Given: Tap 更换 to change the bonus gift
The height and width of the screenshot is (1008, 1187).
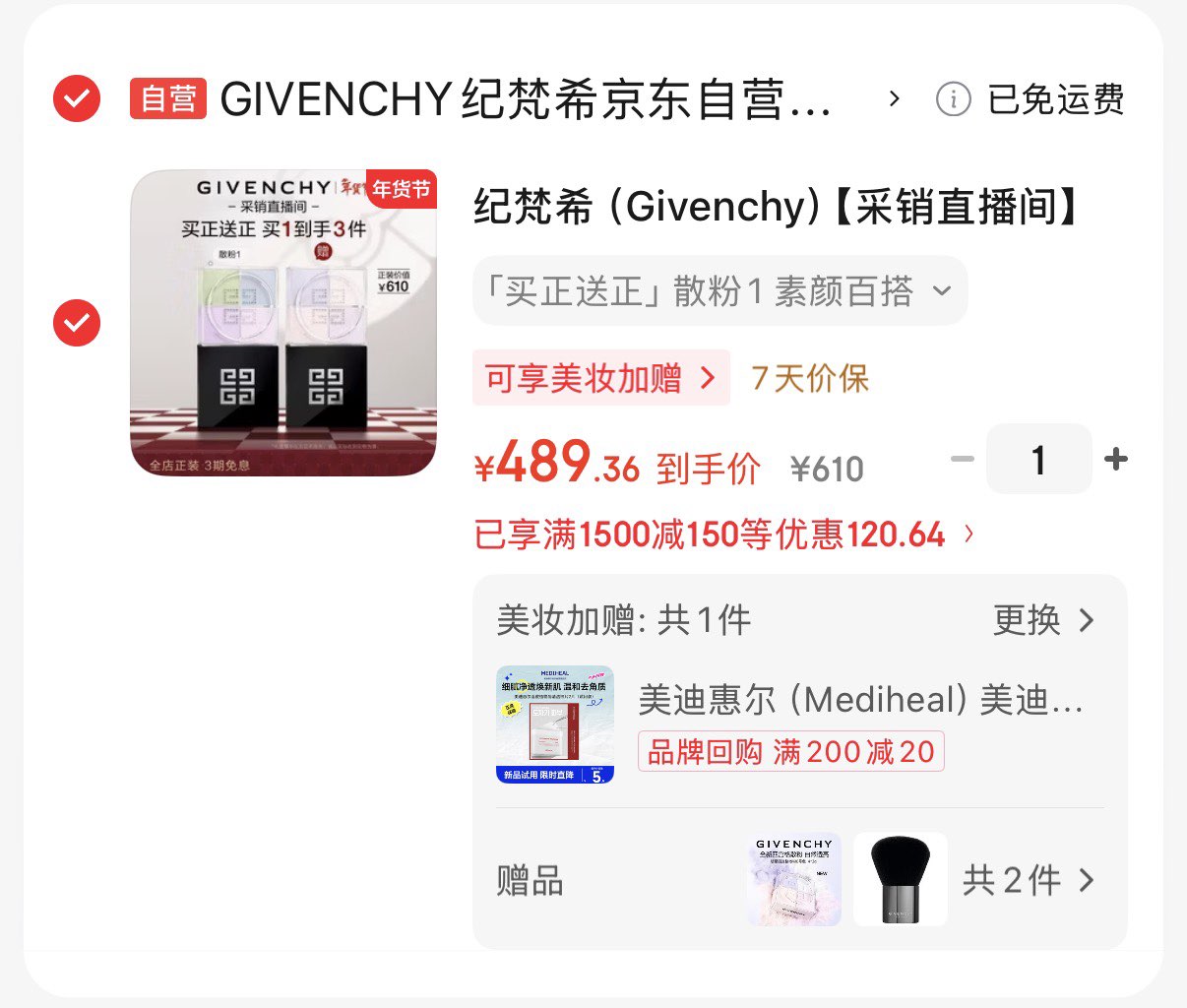Looking at the screenshot, I should tap(1044, 620).
